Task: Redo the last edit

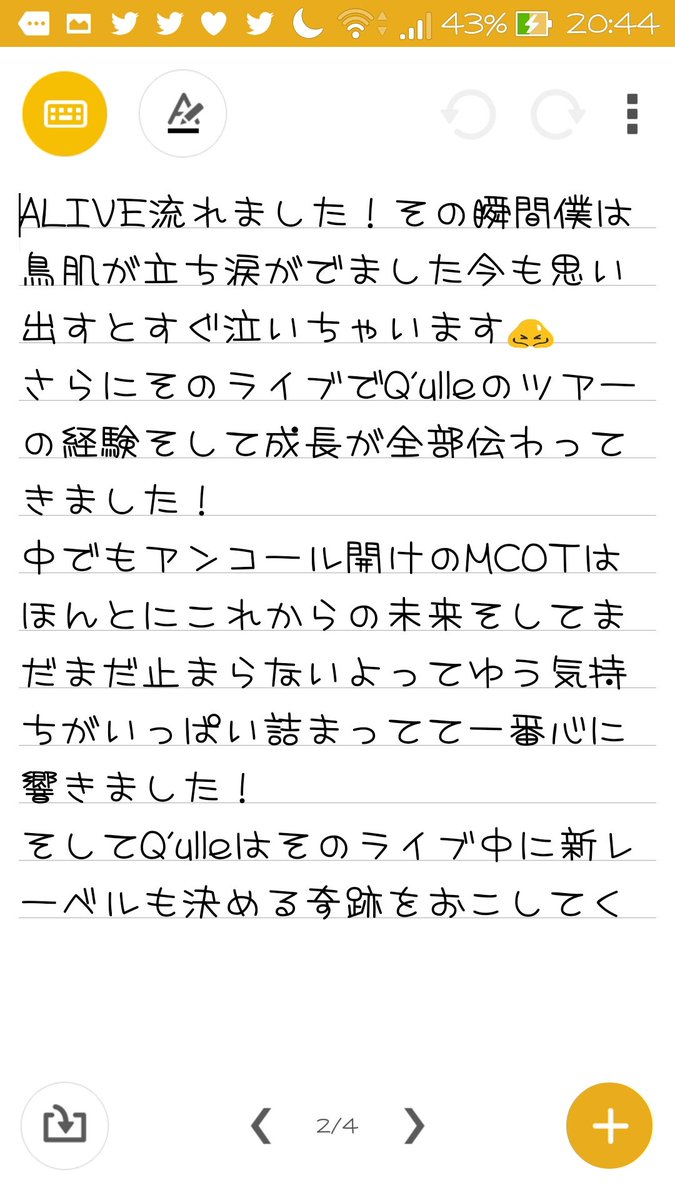Action: 557,114
